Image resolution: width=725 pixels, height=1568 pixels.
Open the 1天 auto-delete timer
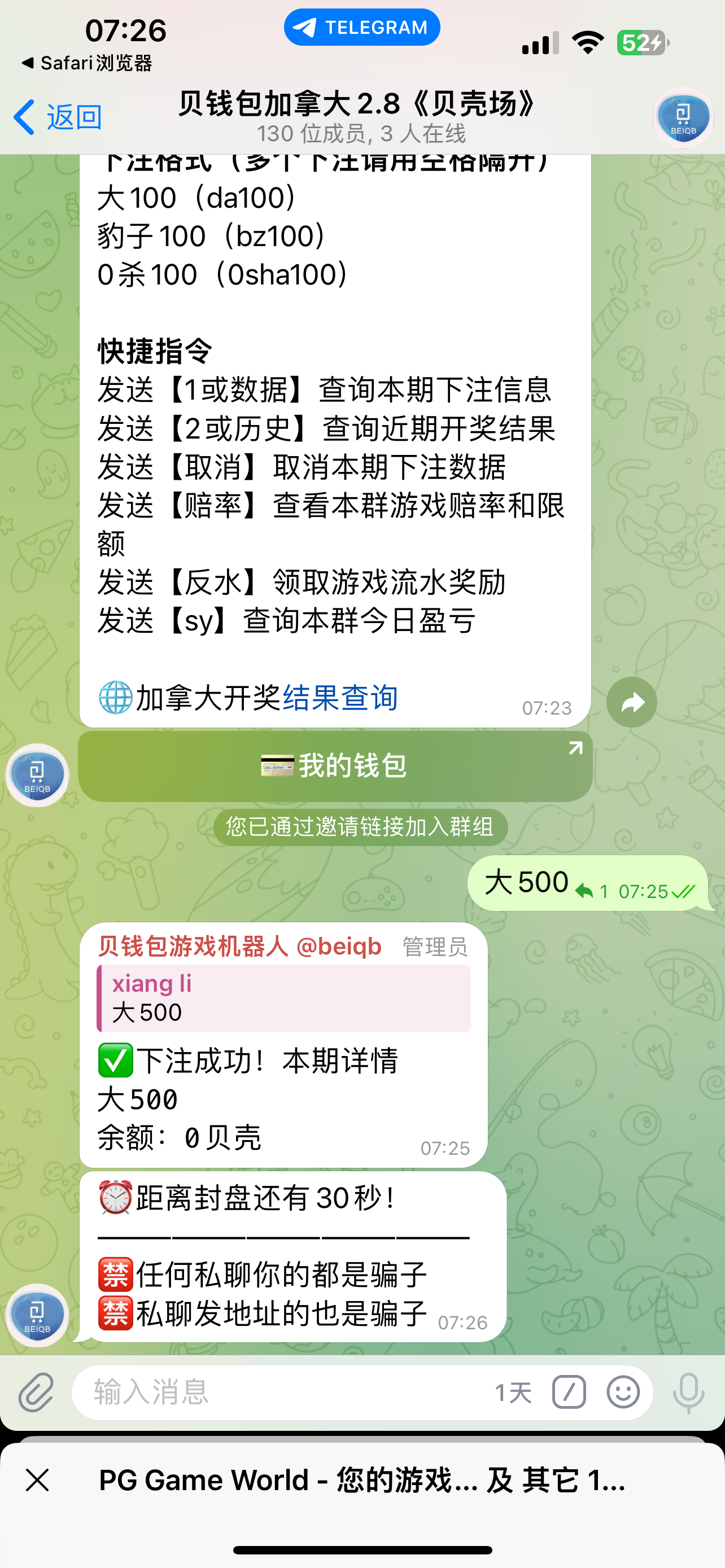[x=513, y=1392]
